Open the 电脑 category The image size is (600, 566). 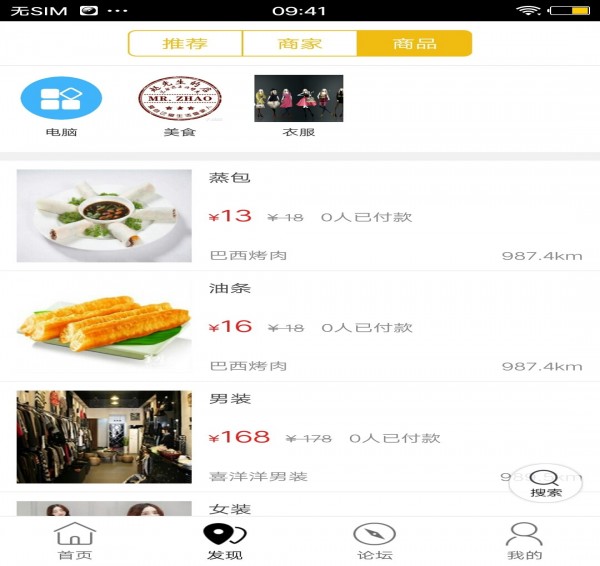pos(61,106)
